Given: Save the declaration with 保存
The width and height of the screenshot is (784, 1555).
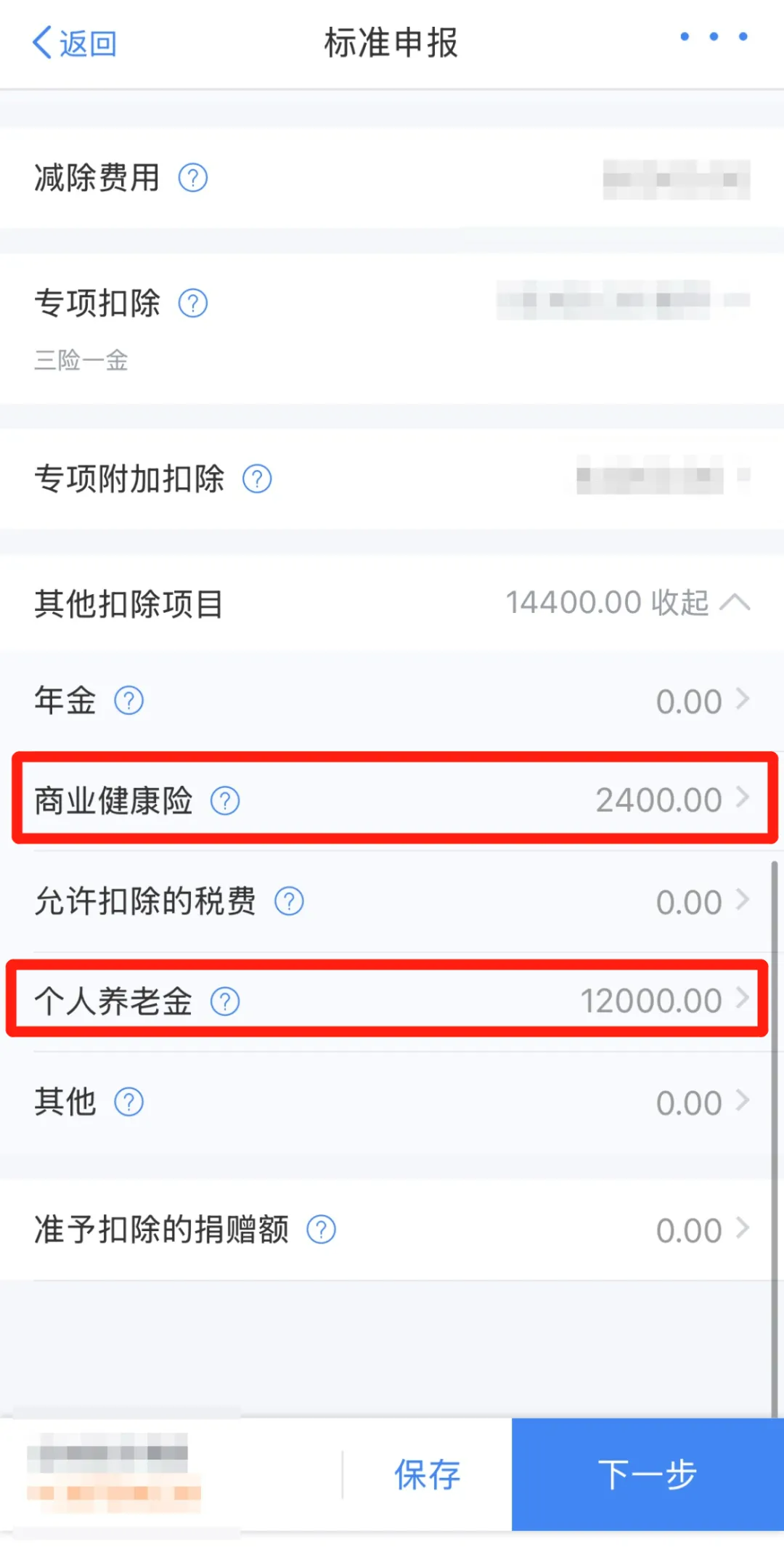Looking at the screenshot, I should 427,1475.
